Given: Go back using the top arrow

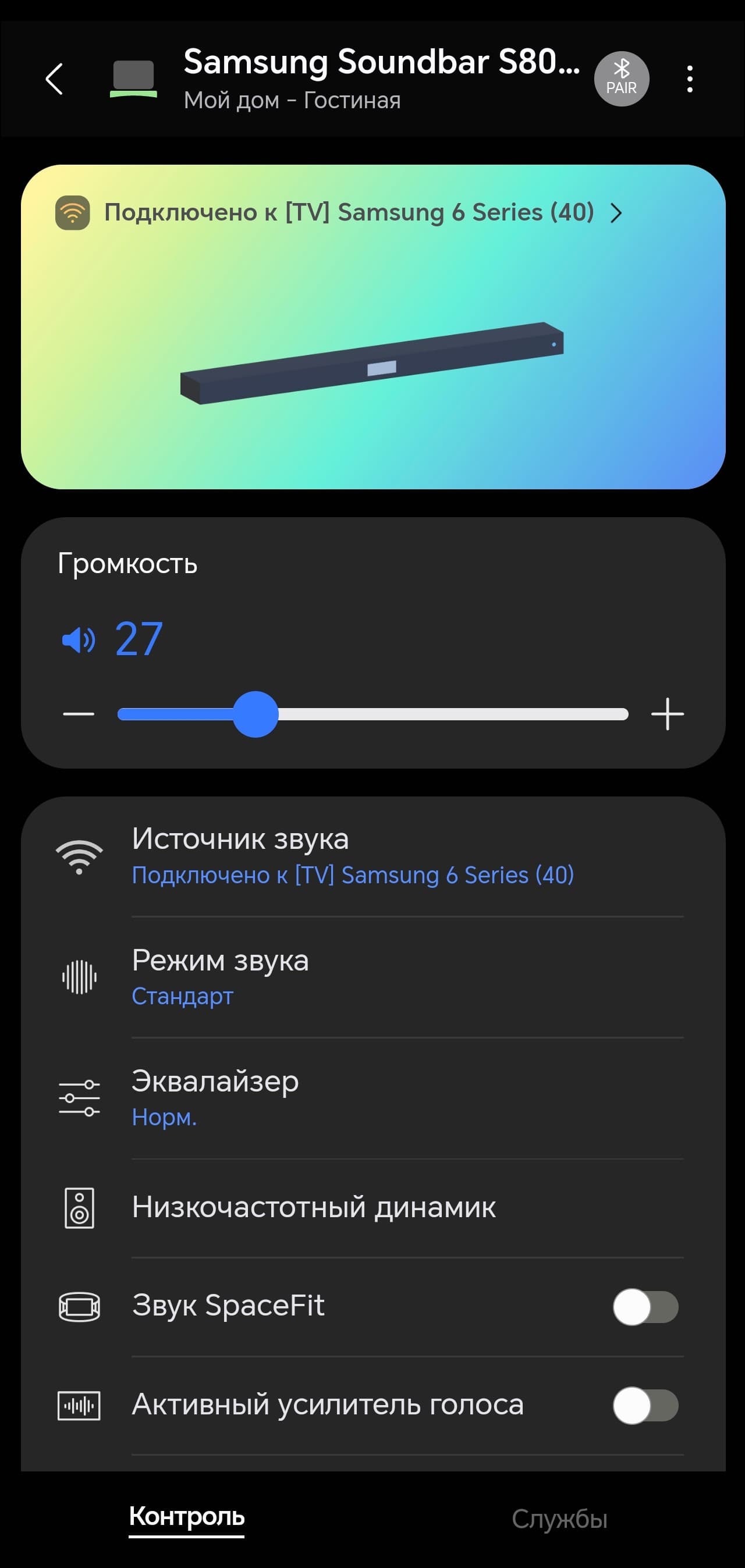Looking at the screenshot, I should click(54, 79).
